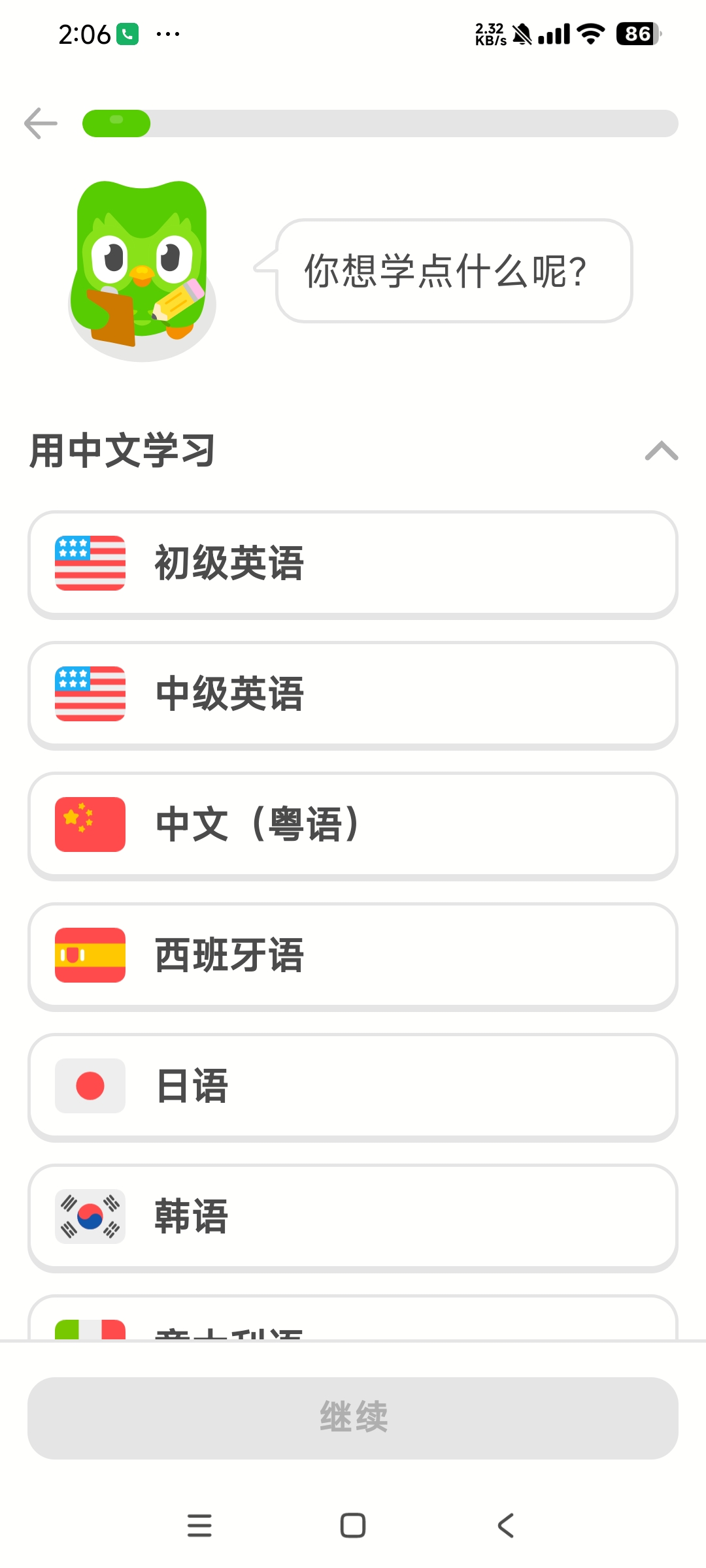Tap the 继续 button
Screen dimensions: 706x1568
(x=353, y=1418)
